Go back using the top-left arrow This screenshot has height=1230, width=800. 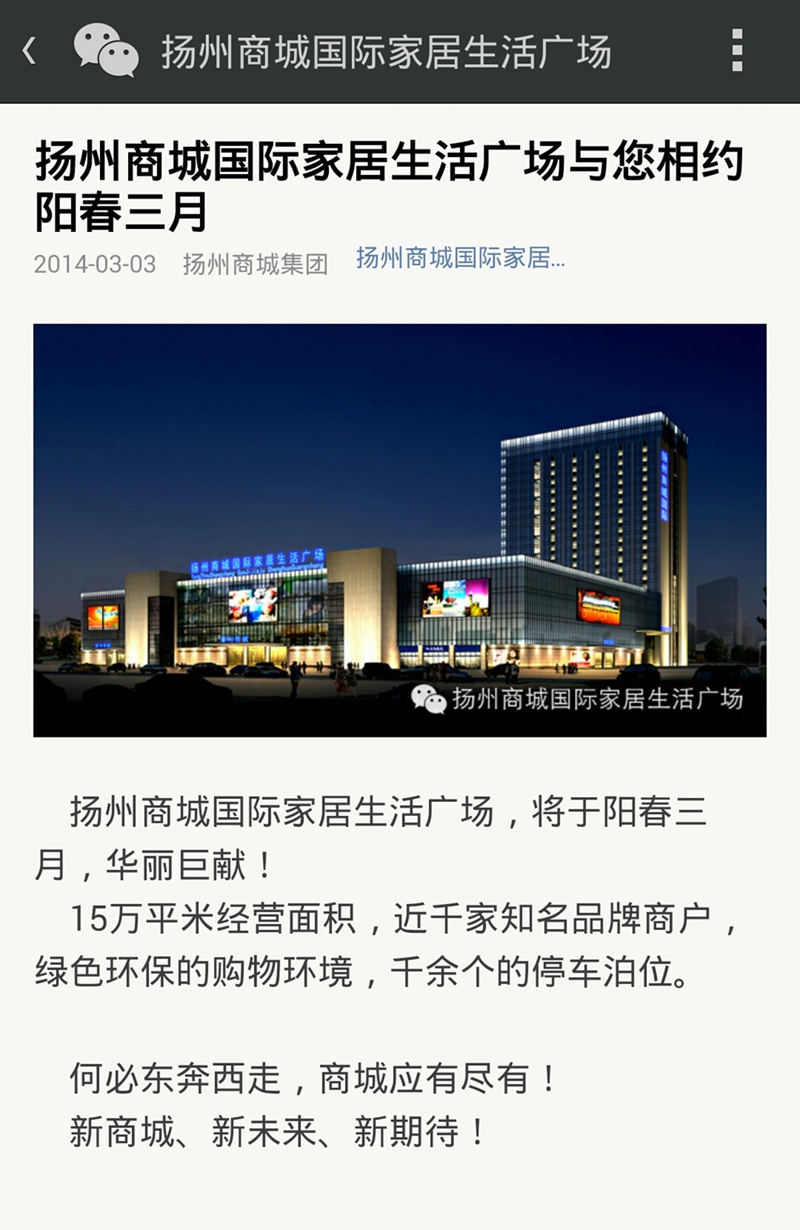coord(30,51)
